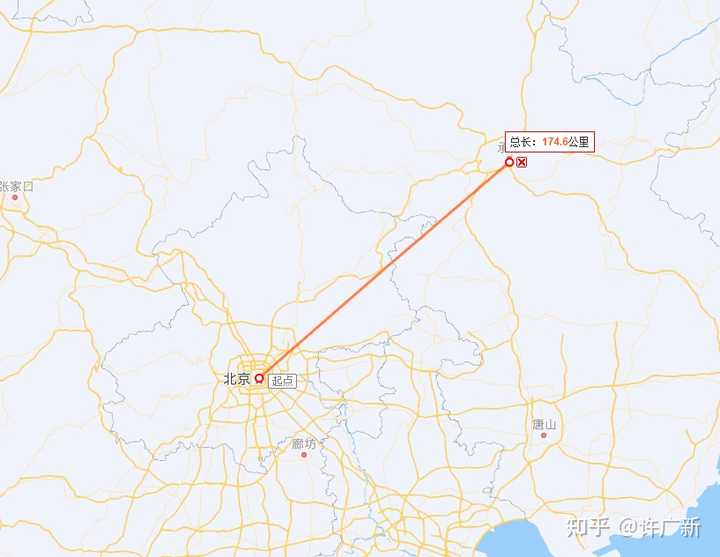Delete the distance measurement via red X
Screen dimensions: 720x557
tap(522, 162)
